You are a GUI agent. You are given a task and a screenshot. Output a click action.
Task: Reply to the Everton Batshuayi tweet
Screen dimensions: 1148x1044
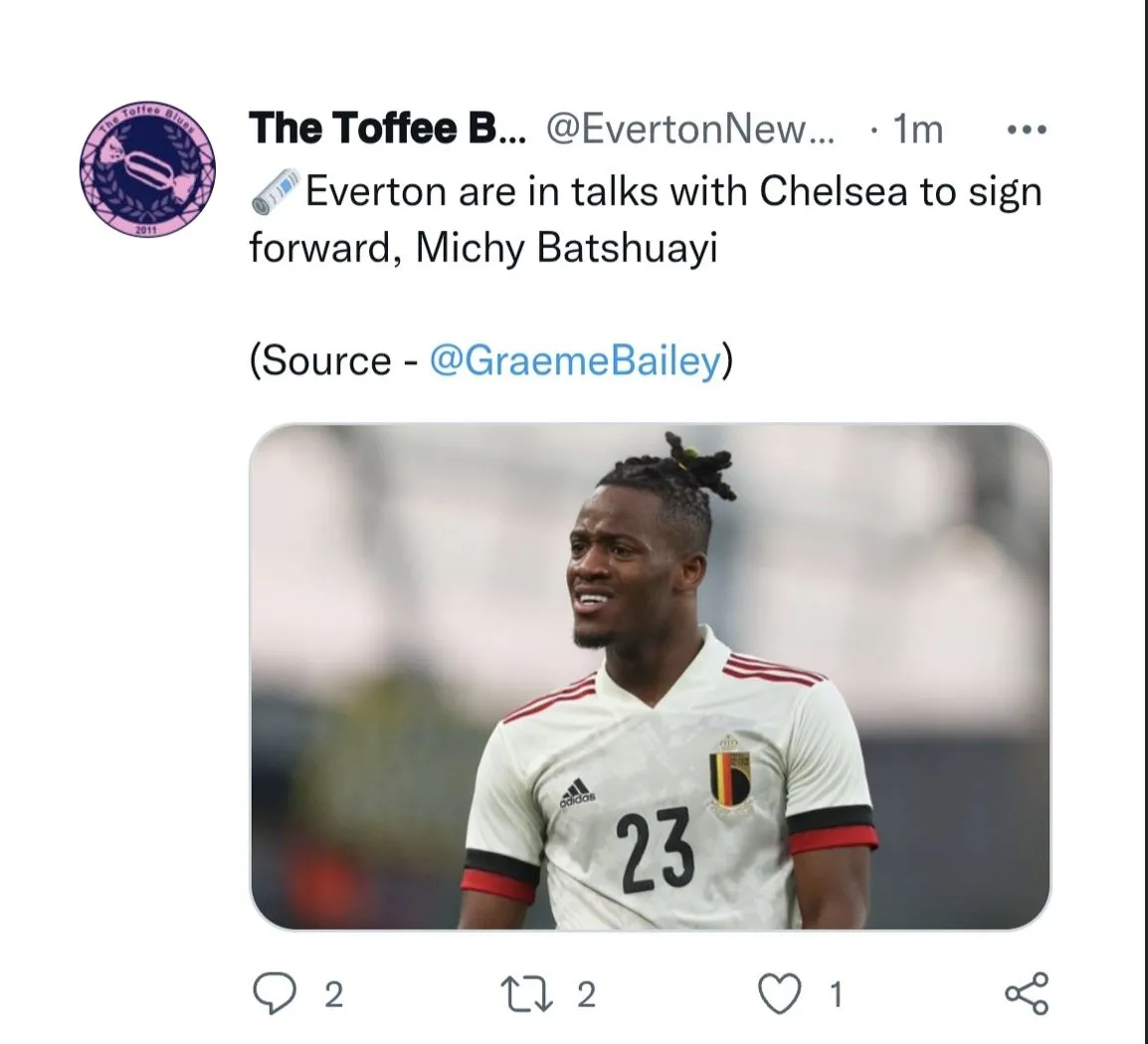click(270, 993)
